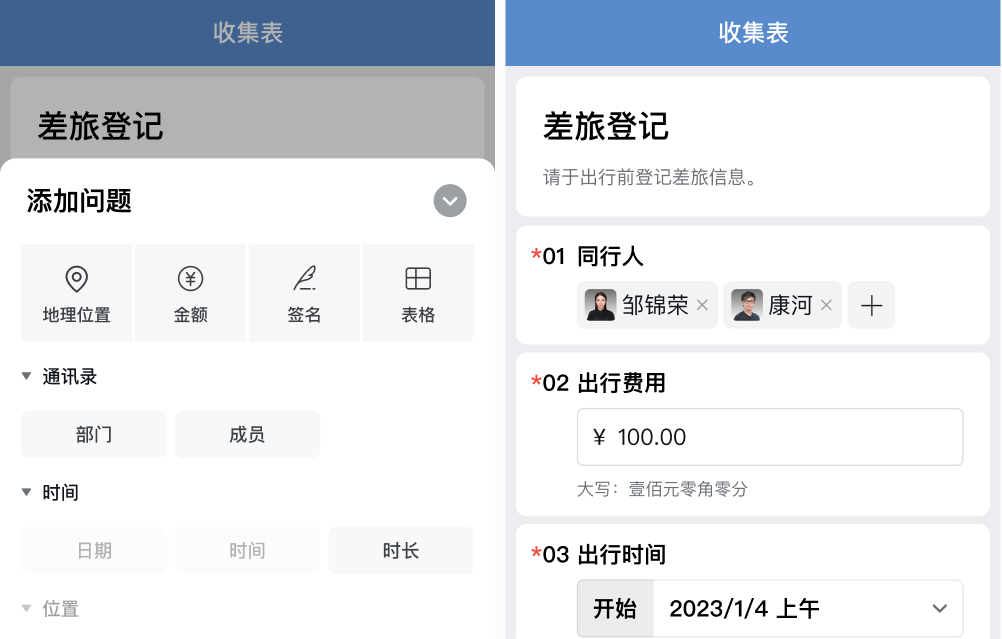Add a 签名 question
Screen dimensions: 1002x639
click(304, 293)
